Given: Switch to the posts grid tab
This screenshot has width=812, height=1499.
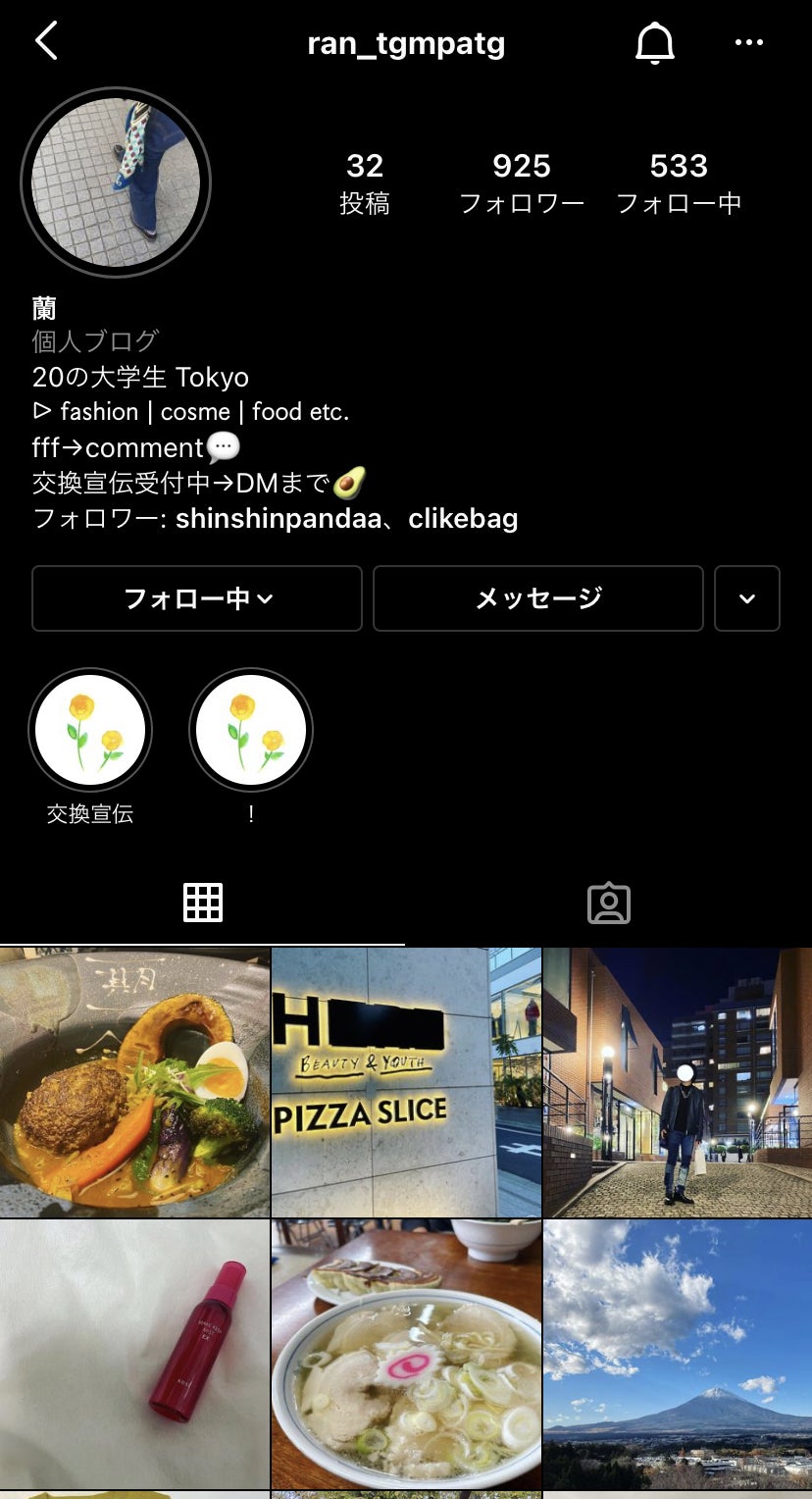Looking at the screenshot, I should pos(203,903).
